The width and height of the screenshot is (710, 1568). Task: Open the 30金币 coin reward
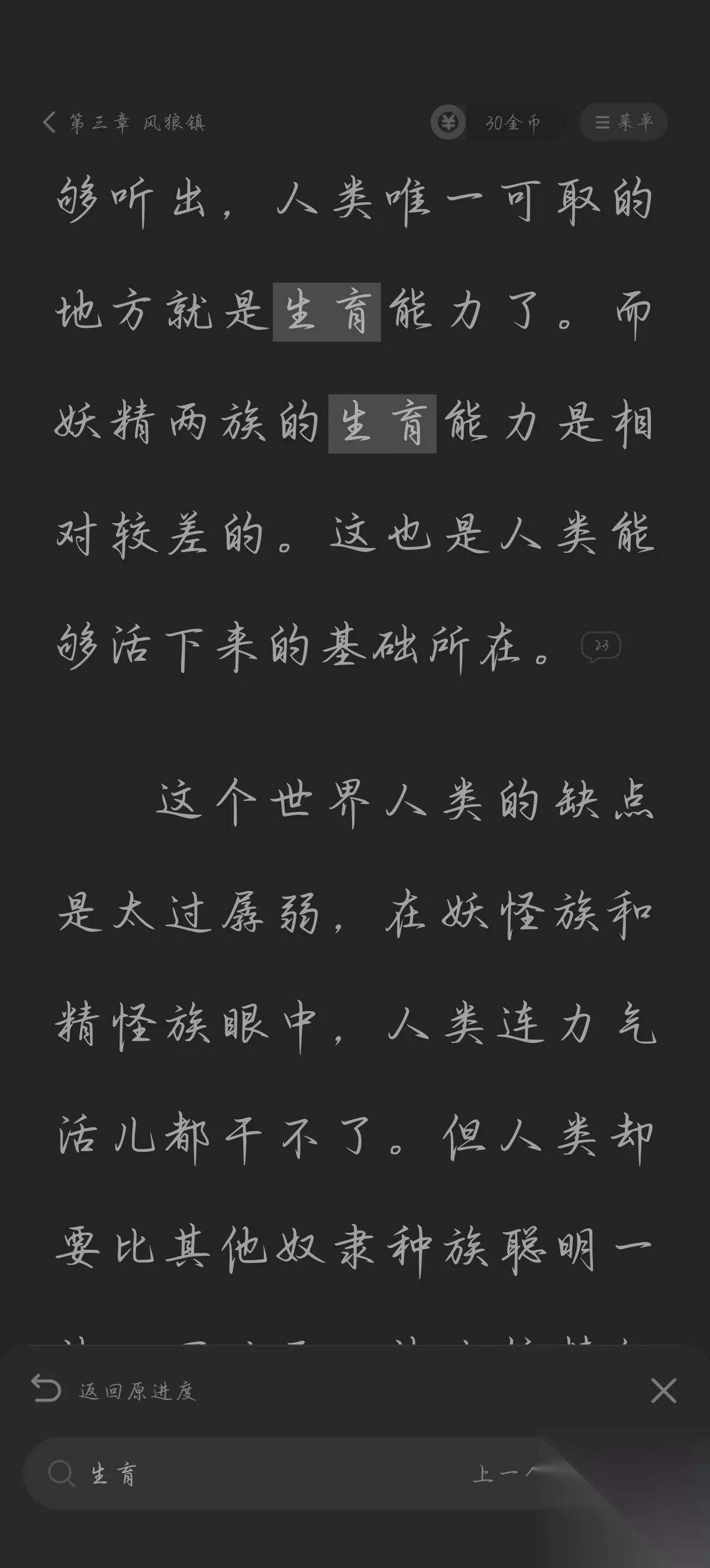click(498, 122)
